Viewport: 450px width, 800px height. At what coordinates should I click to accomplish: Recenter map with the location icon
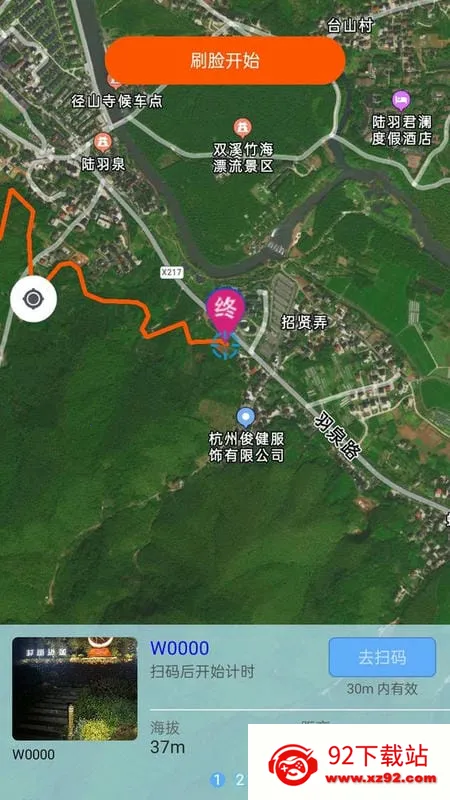click(34, 299)
